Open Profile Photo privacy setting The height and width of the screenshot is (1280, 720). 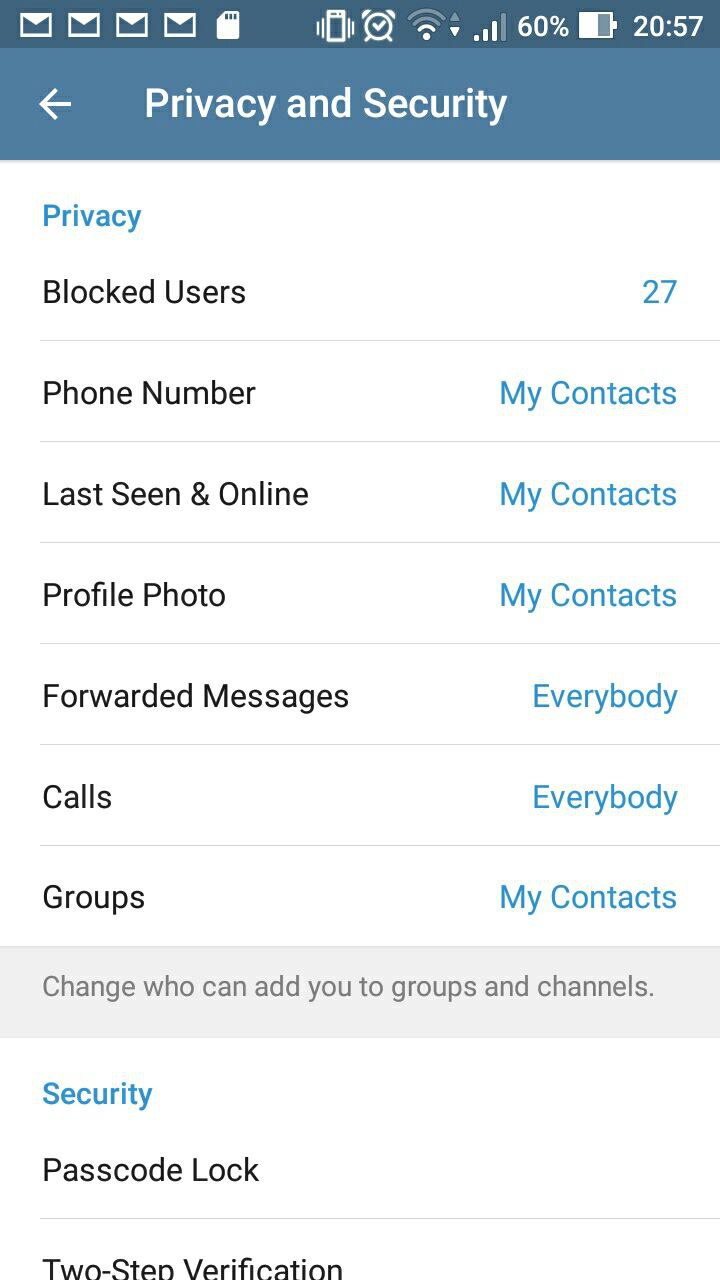(x=360, y=594)
